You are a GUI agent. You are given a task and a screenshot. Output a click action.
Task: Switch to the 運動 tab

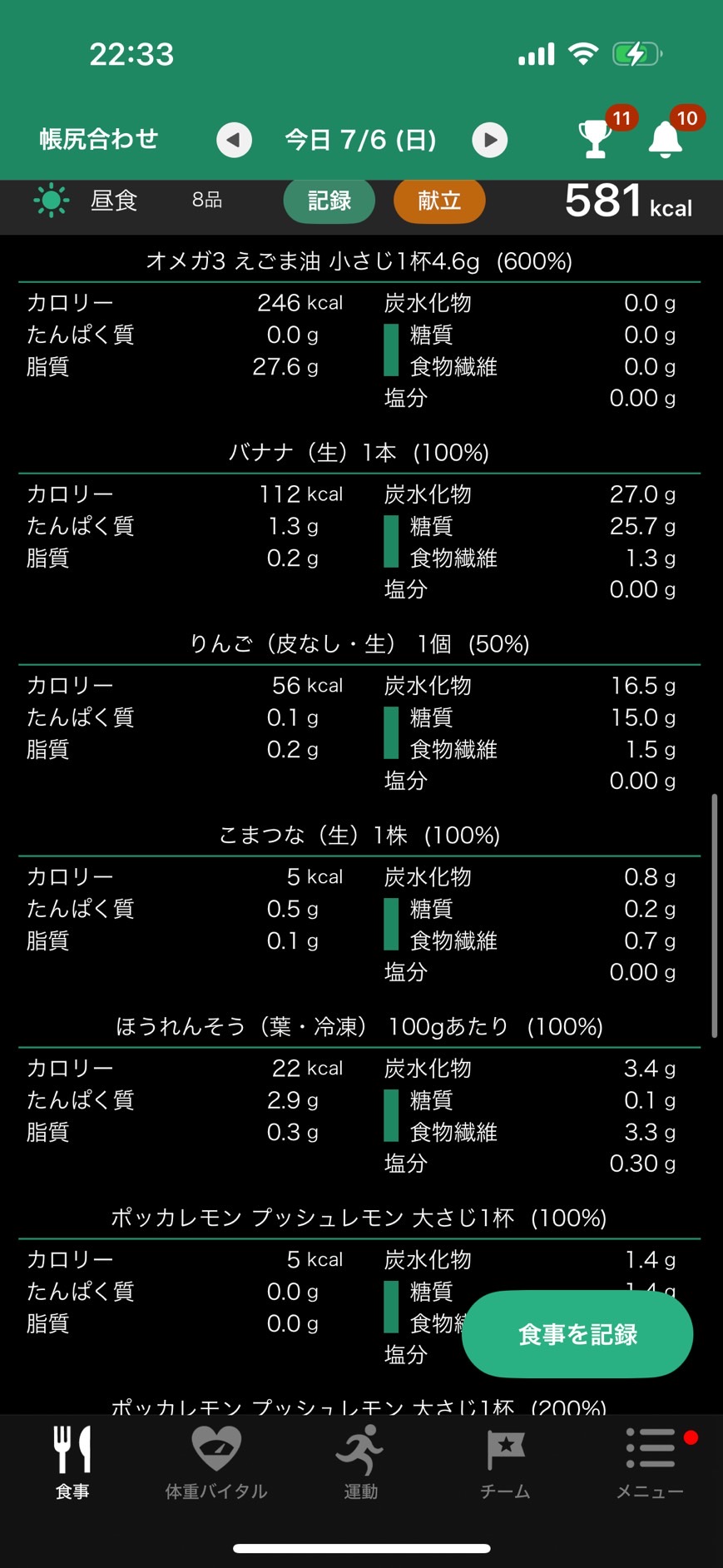click(361, 1463)
